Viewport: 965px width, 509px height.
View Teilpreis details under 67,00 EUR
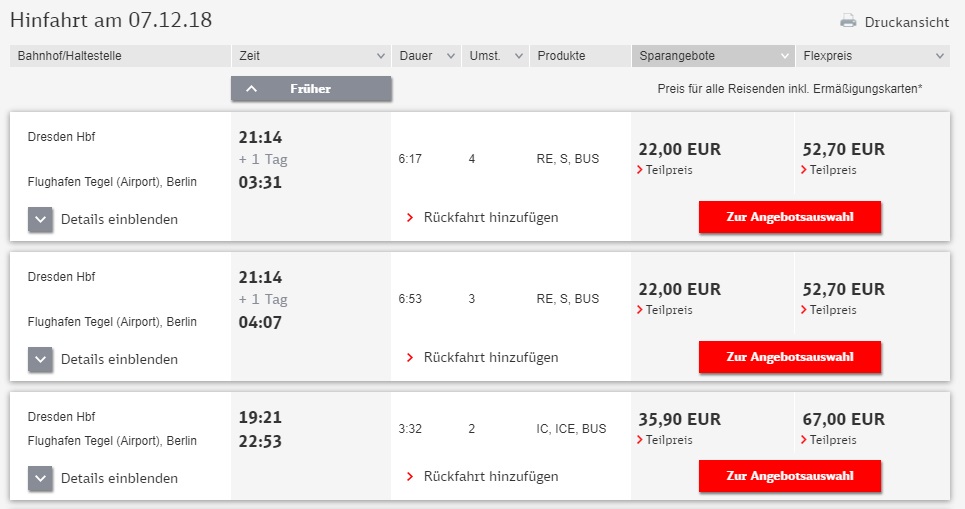click(832, 440)
